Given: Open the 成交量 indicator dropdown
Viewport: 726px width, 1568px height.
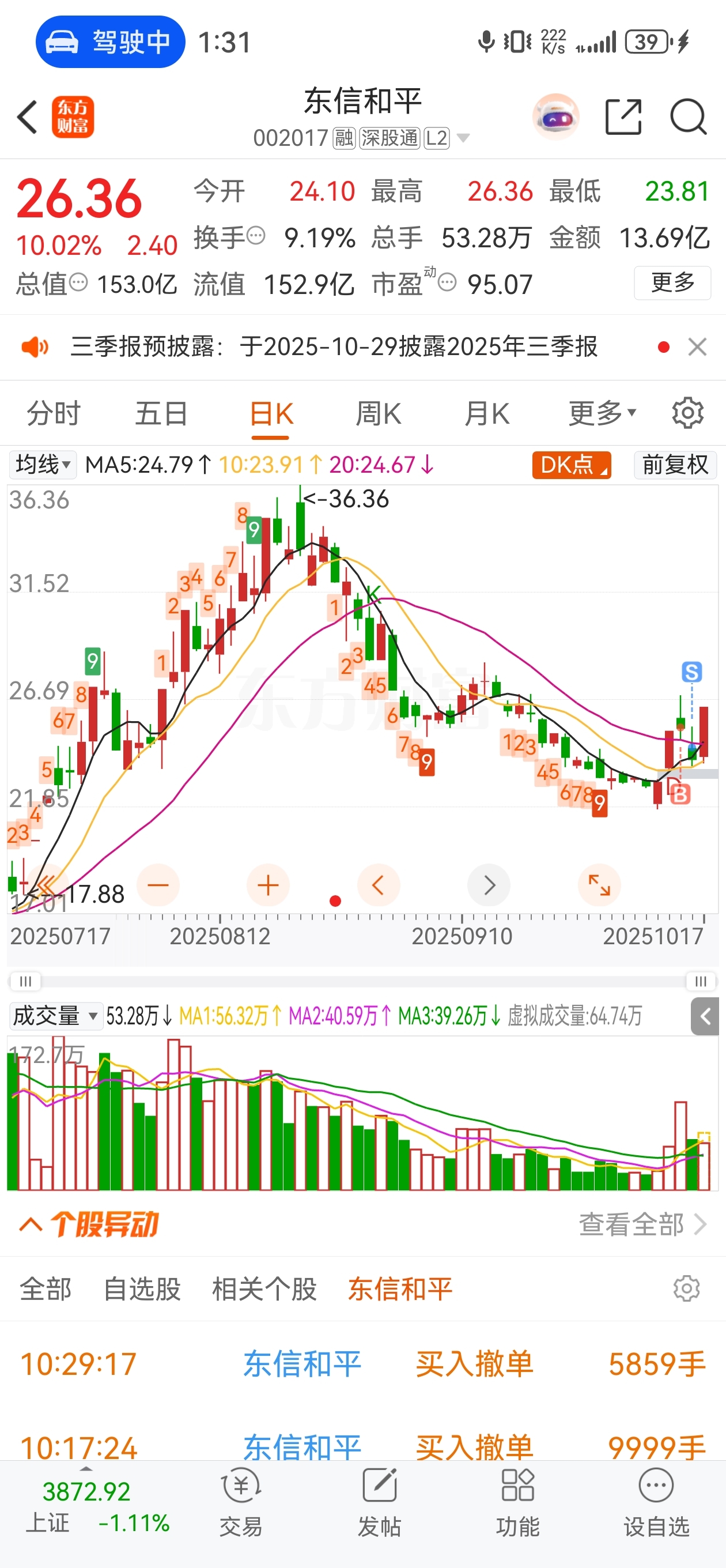Looking at the screenshot, I should tap(55, 1016).
